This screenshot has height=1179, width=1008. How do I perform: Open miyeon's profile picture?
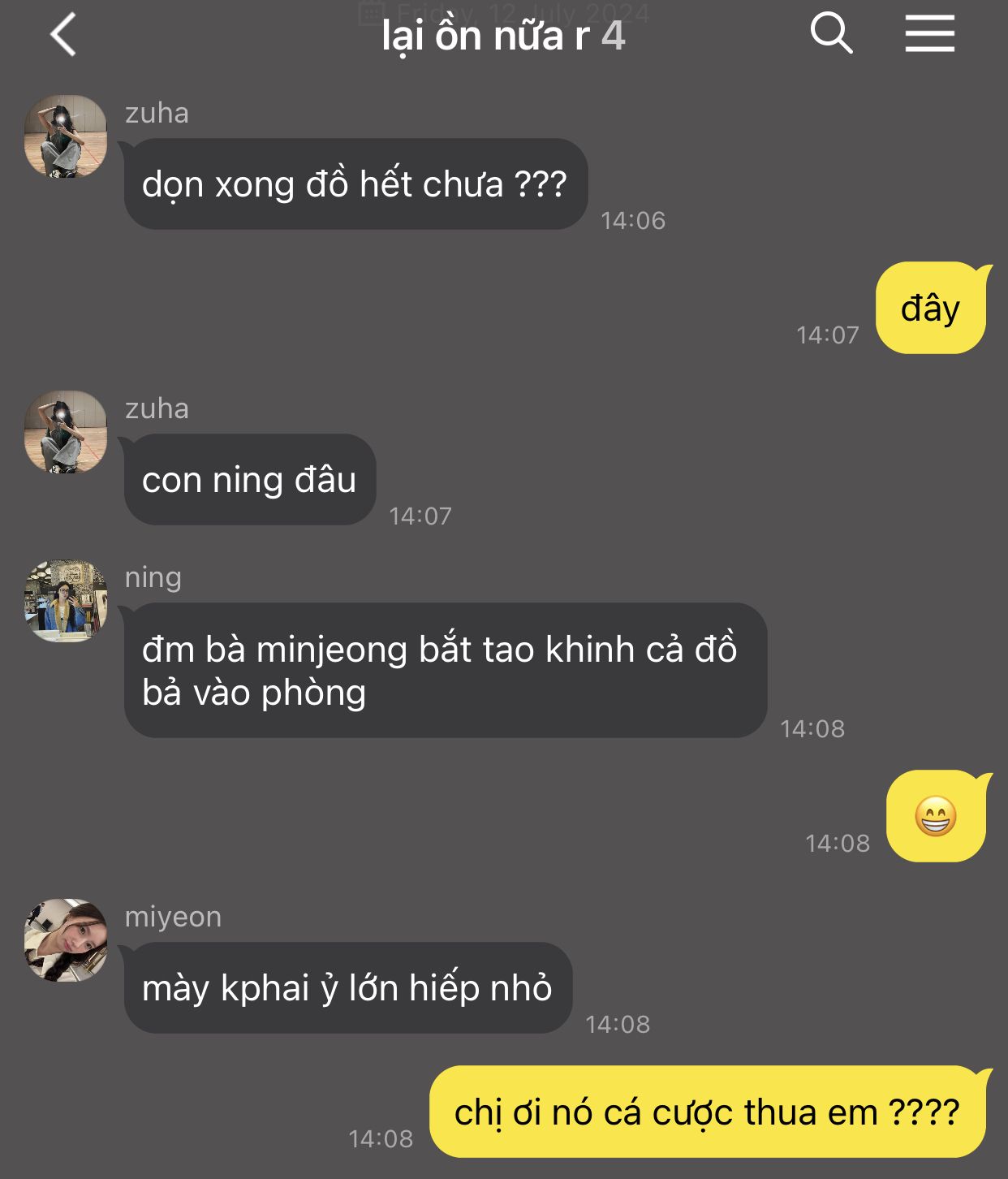coord(66,939)
